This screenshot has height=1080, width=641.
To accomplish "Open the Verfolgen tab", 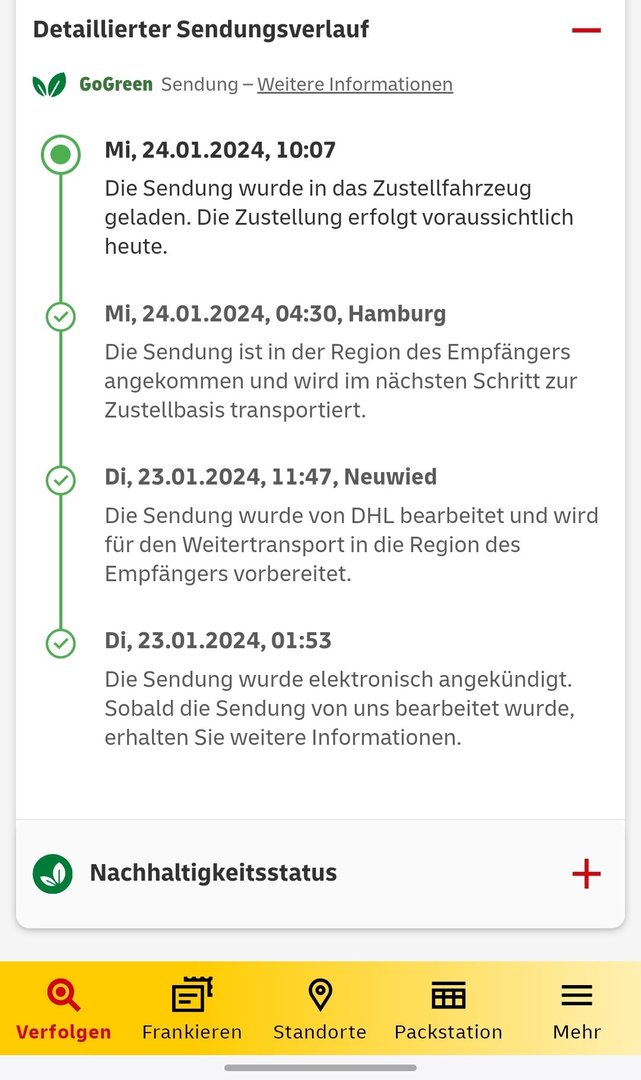I will (63, 1009).
